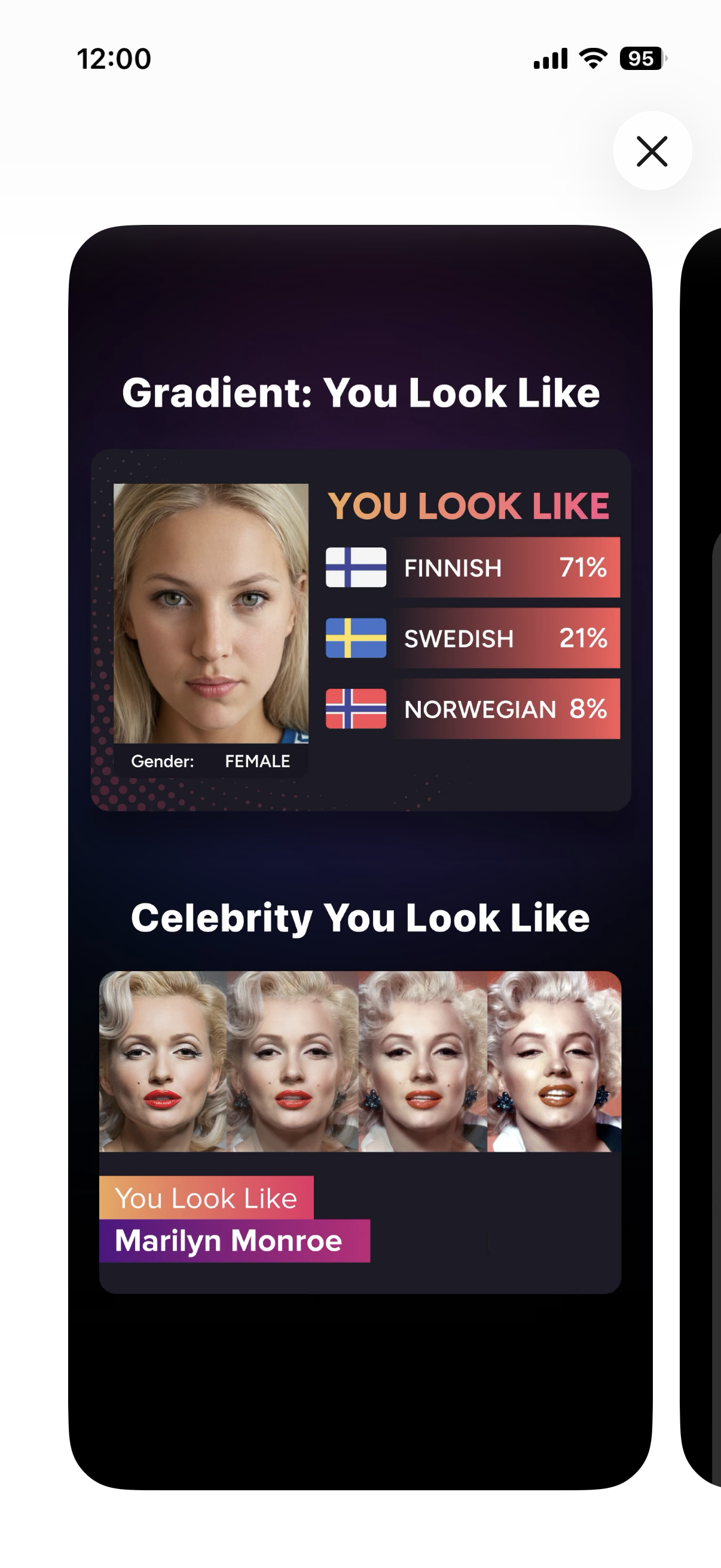This screenshot has height=1568, width=721.
Task: Close the screenshot preview
Action: 652,151
